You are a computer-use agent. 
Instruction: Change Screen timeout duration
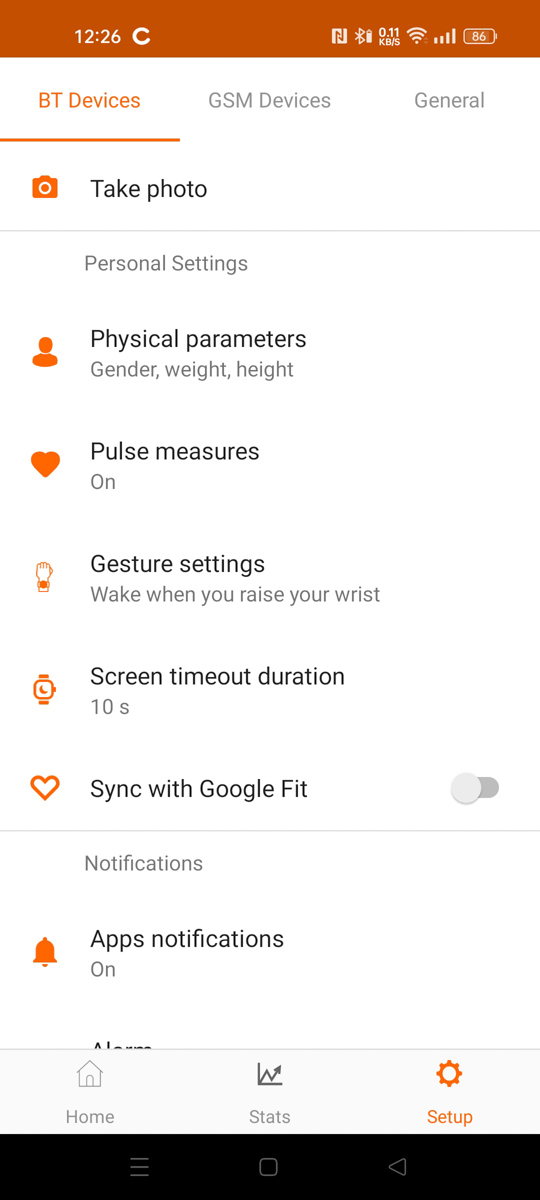click(x=270, y=691)
